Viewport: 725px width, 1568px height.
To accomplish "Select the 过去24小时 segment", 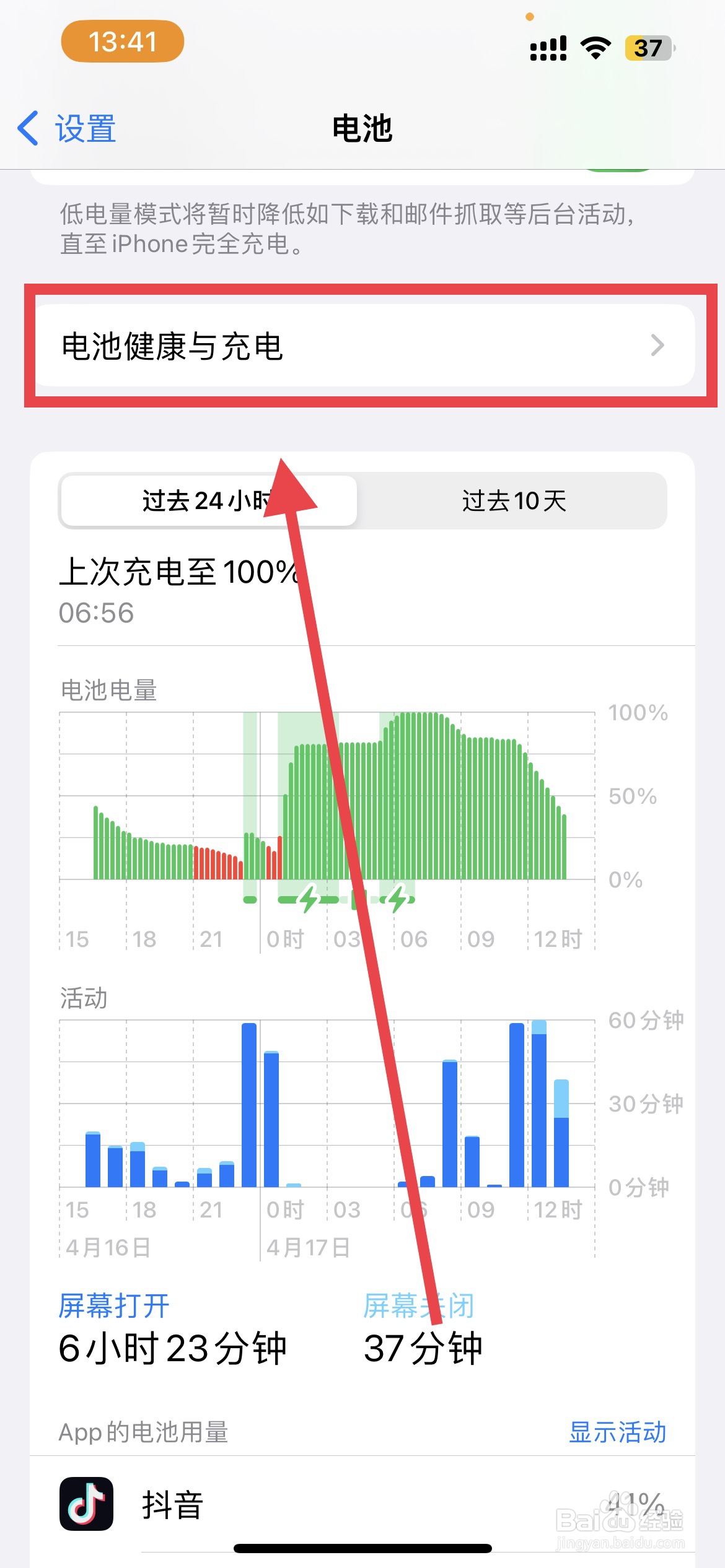I will 208,502.
